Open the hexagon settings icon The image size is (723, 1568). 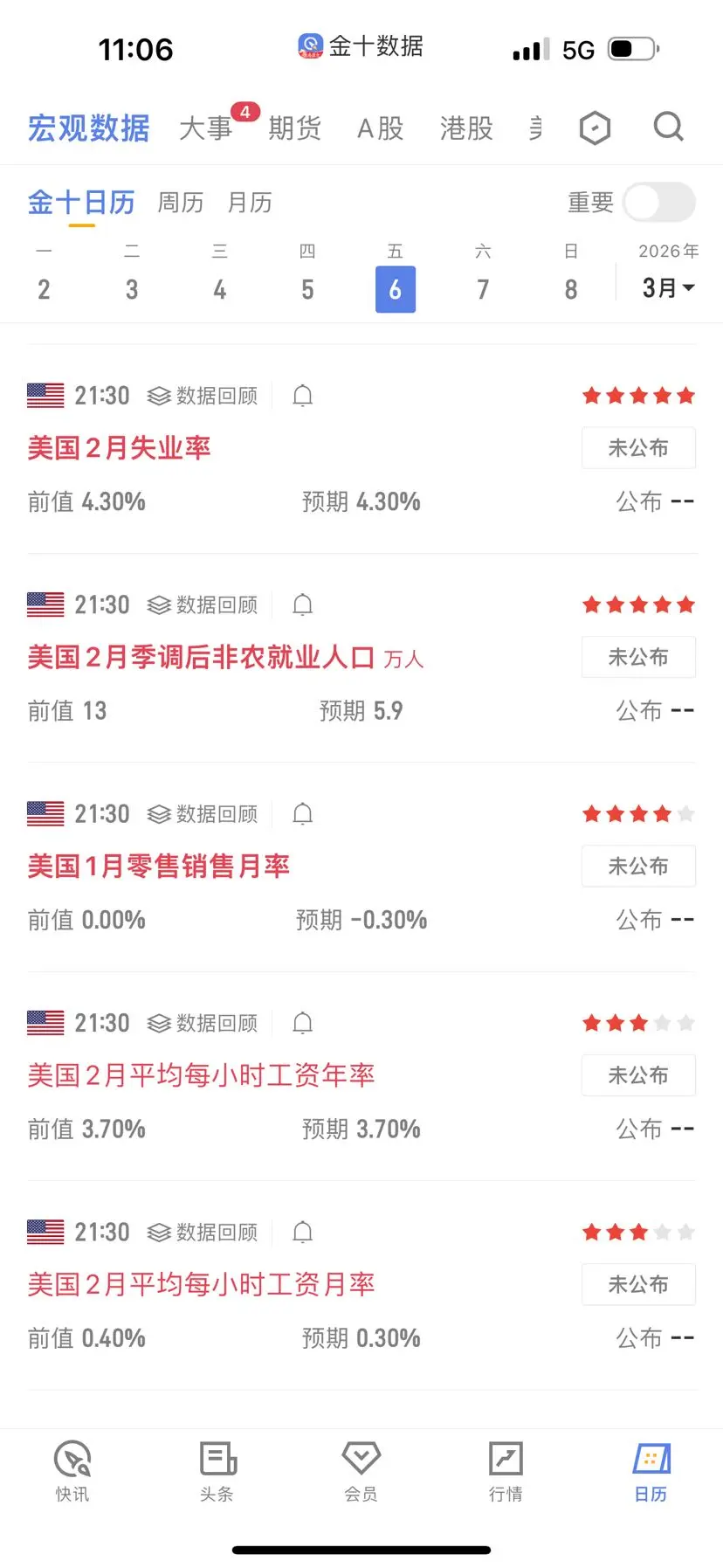coord(595,128)
